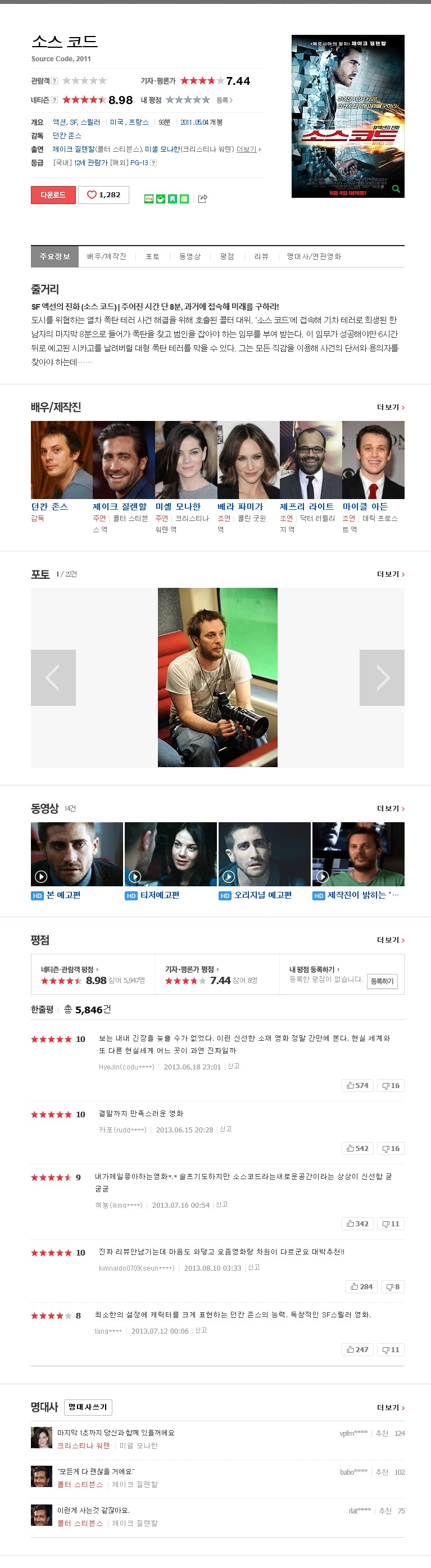
Task: Open actor 제이크 질렌할's profile
Action: pos(119,506)
